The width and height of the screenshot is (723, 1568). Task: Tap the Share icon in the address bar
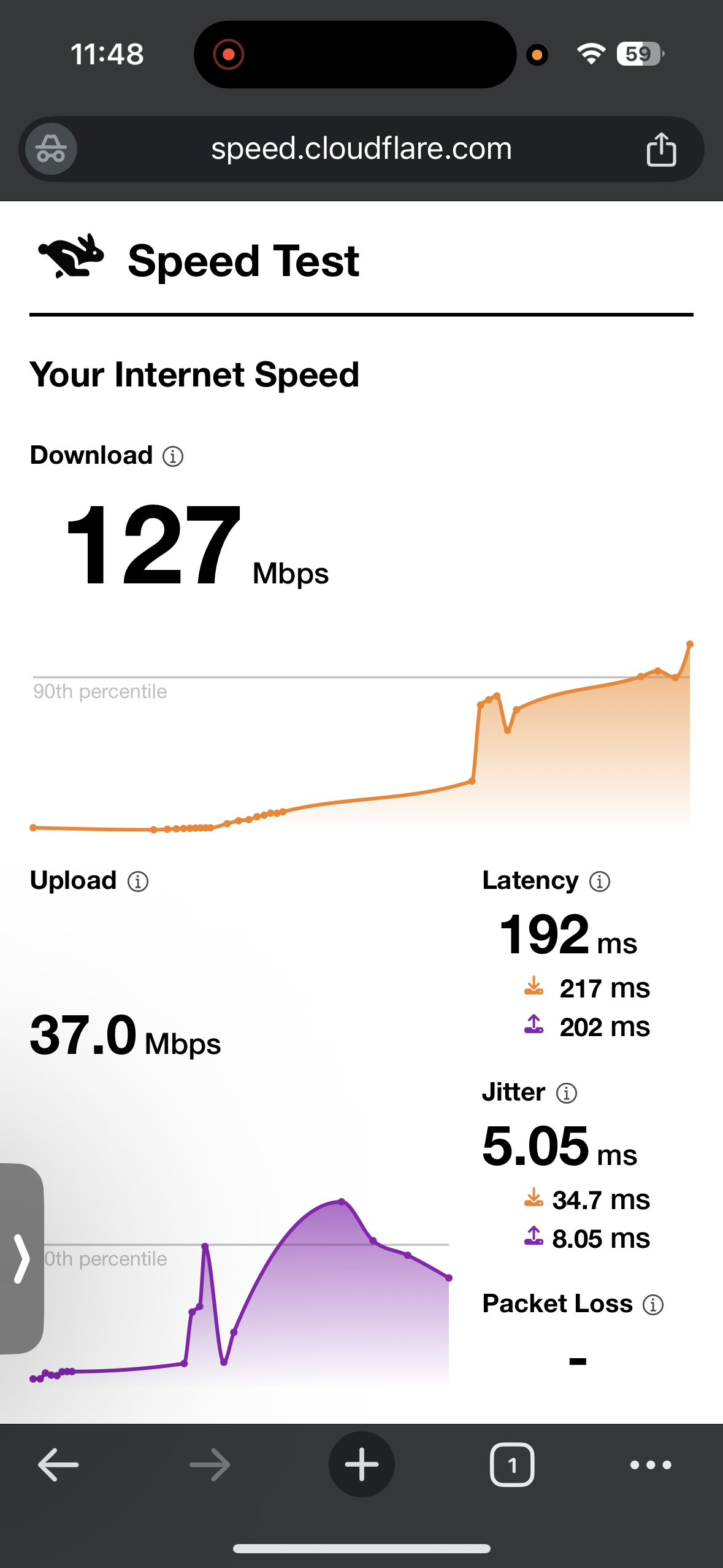tap(662, 148)
